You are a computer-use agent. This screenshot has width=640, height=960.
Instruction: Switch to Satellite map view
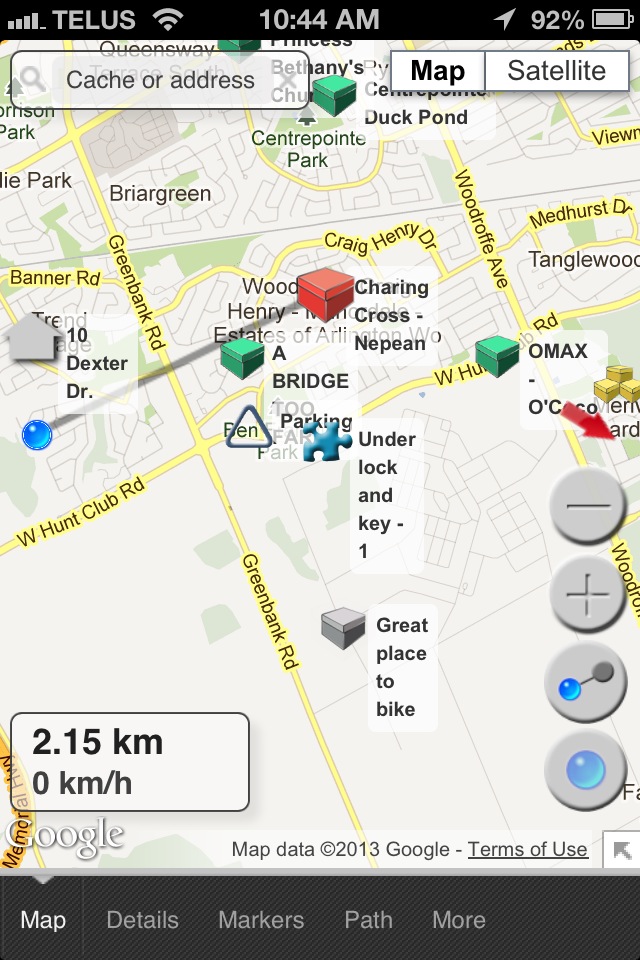556,71
